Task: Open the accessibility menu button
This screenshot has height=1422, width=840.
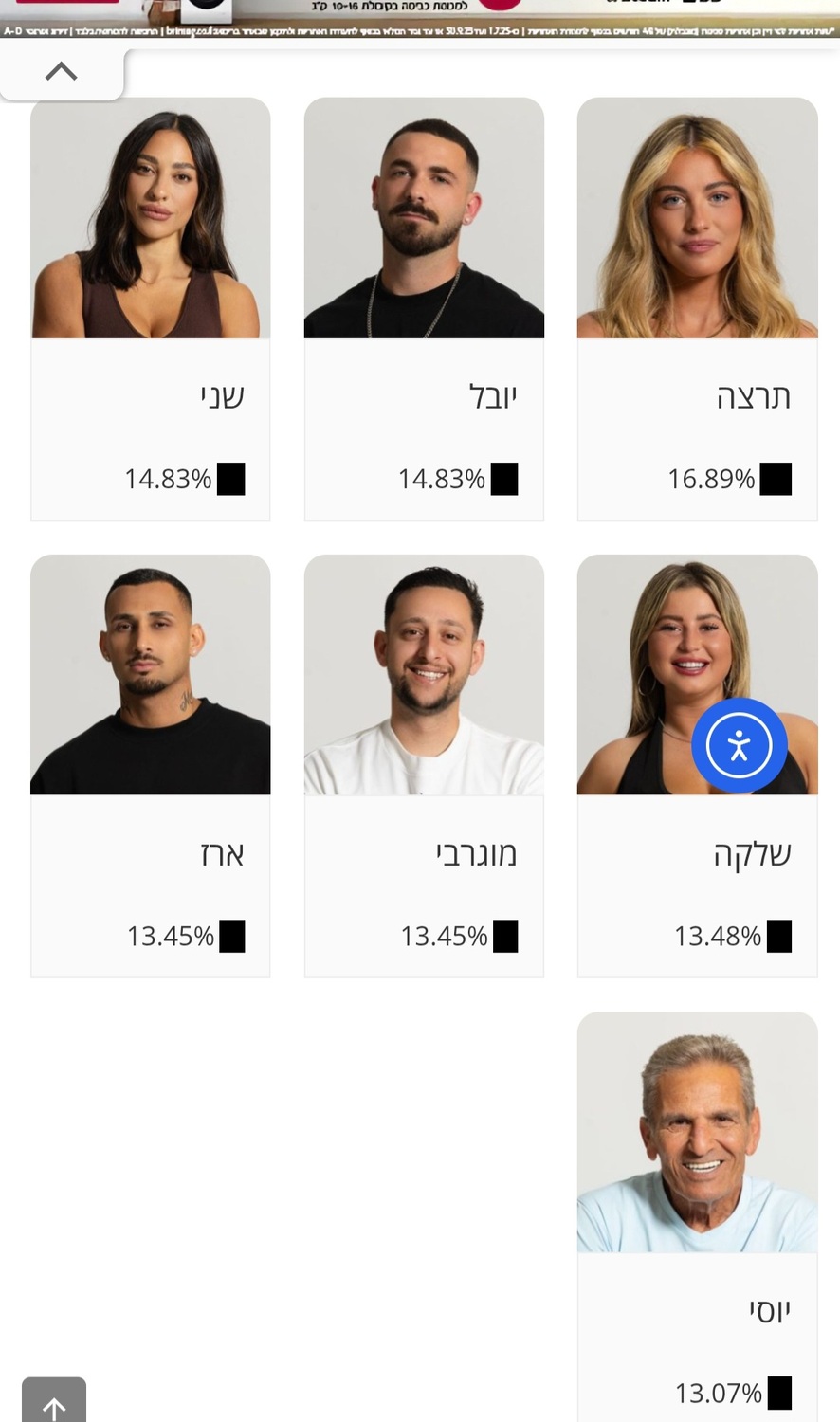Action: 739,745
